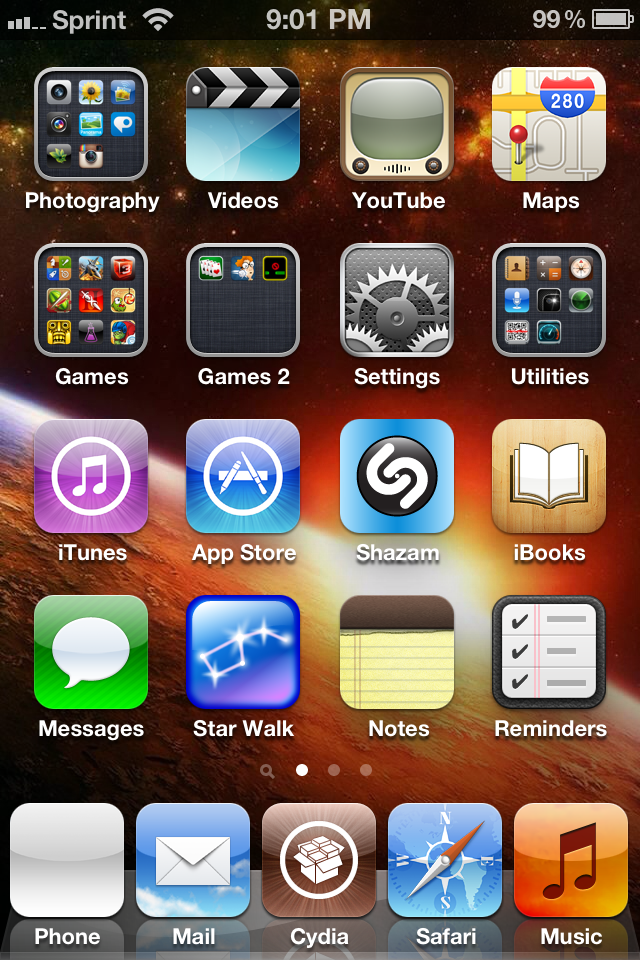Open the Utilities folder
640x960 pixels.
[549, 300]
